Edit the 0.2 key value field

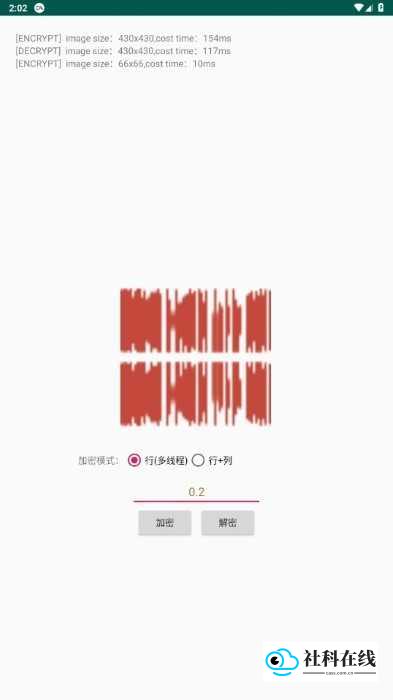click(196, 492)
